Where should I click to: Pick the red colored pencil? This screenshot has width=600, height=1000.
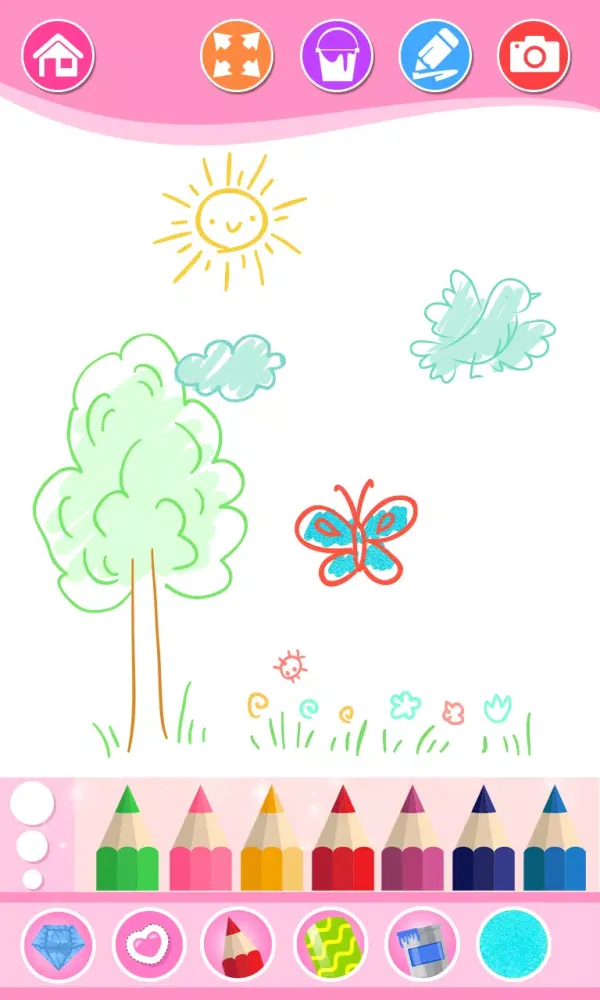click(x=343, y=840)
